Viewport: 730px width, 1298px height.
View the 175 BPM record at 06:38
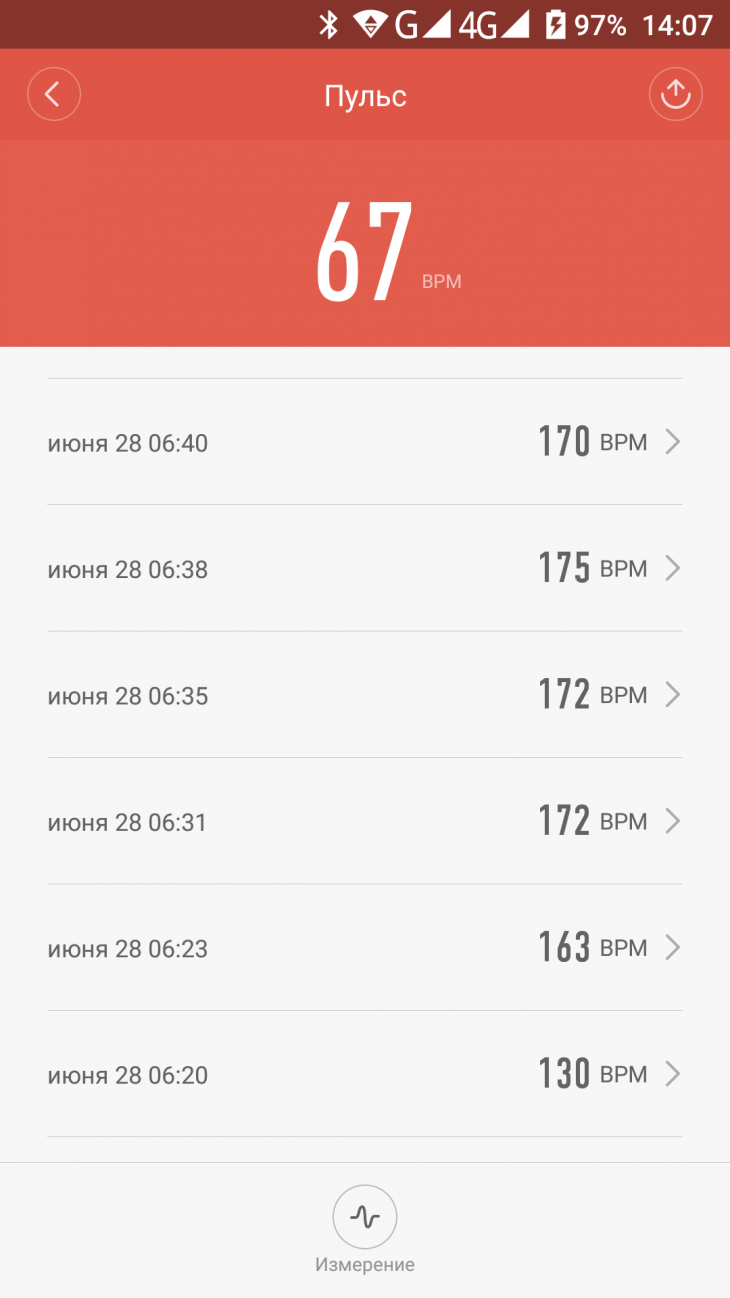pyautogui.click(x=365, y=568)
